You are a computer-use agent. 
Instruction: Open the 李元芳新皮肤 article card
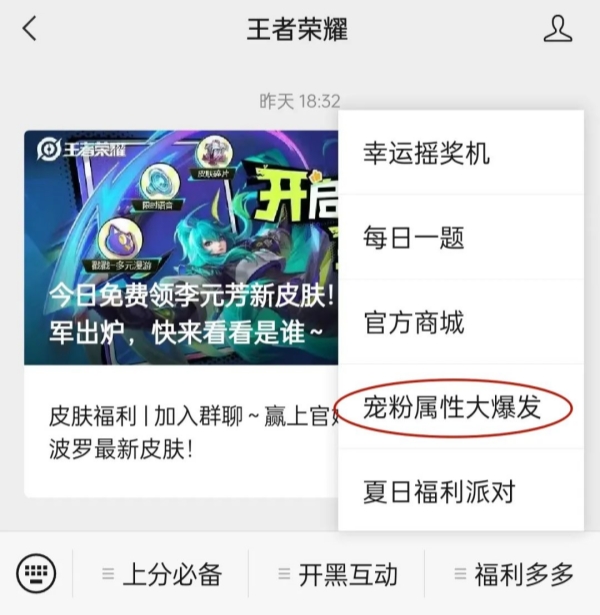coord(180,247)
